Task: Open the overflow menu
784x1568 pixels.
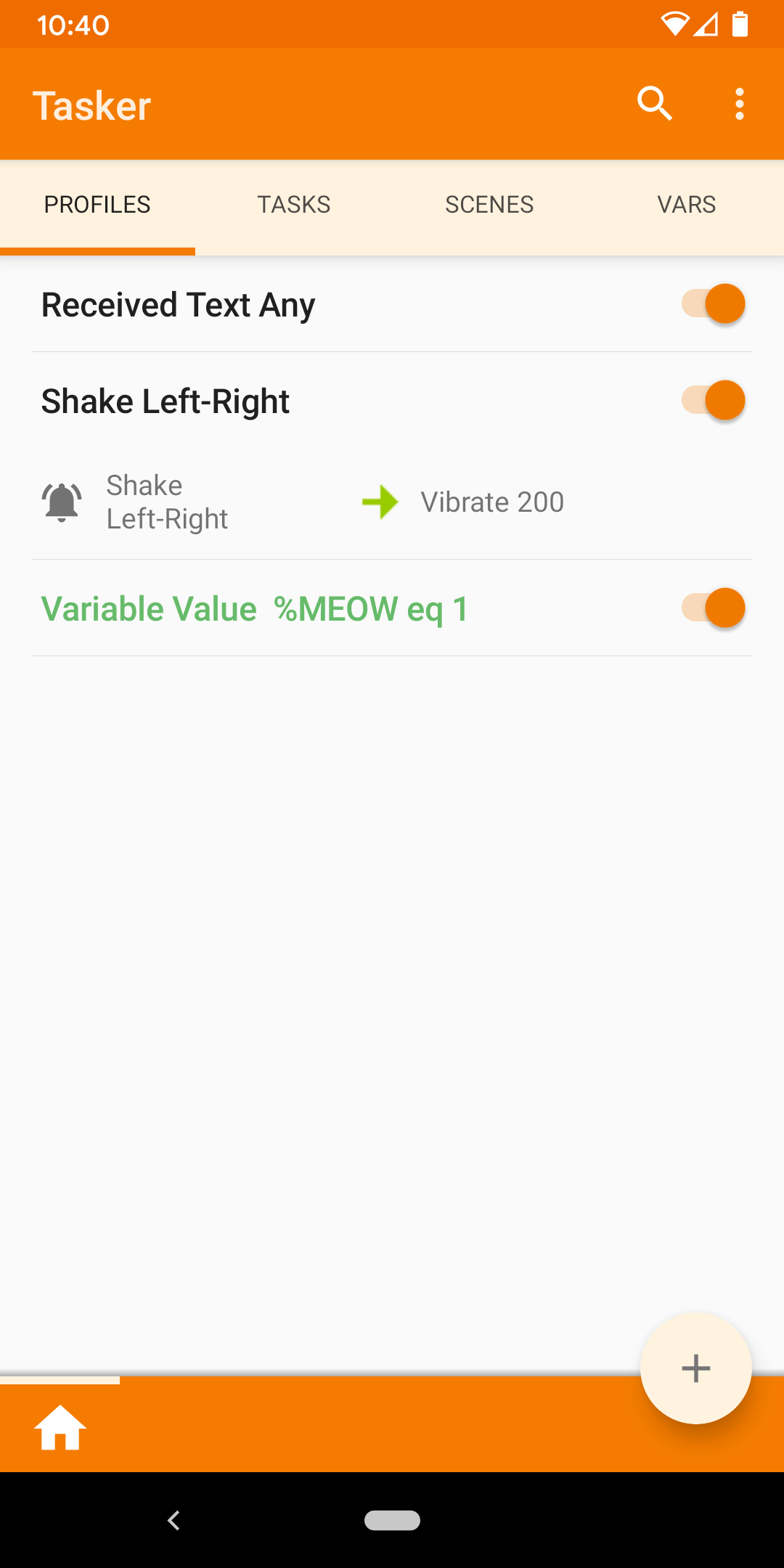Action: (x=739, y=104)
